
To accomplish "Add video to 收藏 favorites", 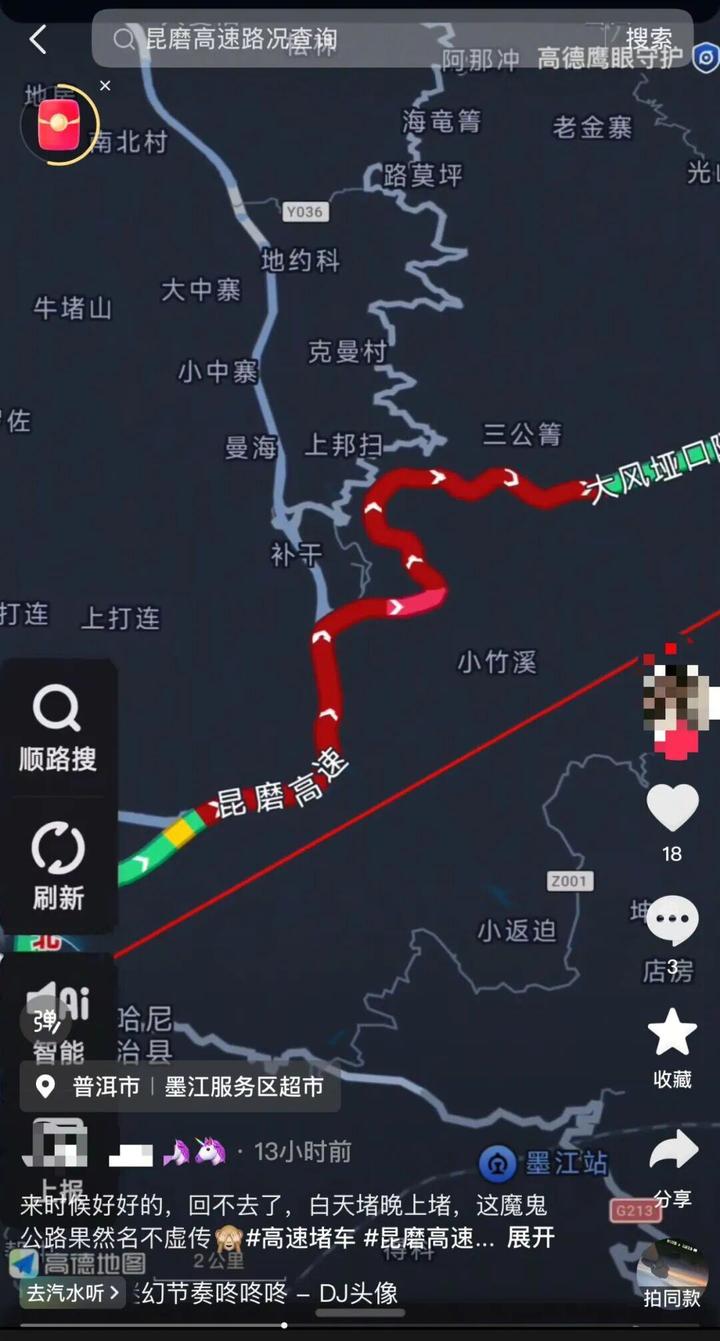I will [x=672, y=1035].
